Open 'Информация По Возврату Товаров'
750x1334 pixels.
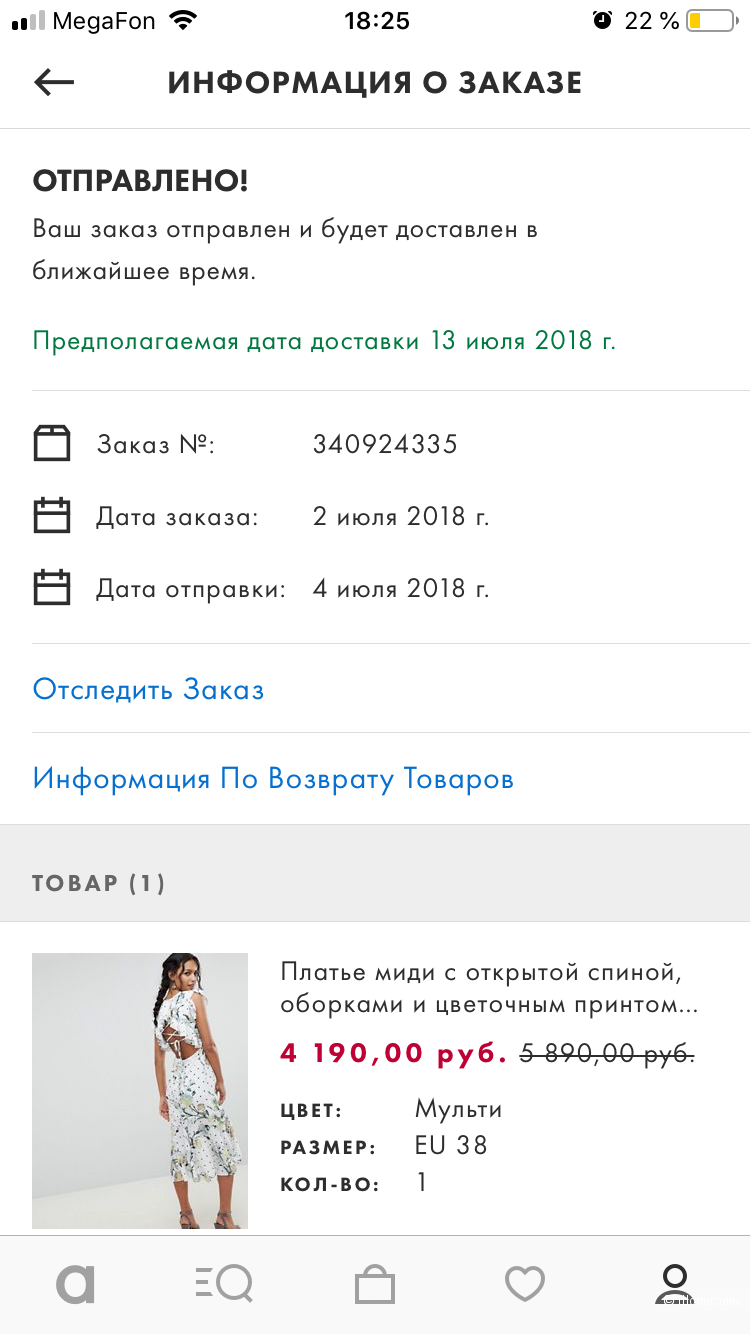[274, 778]
